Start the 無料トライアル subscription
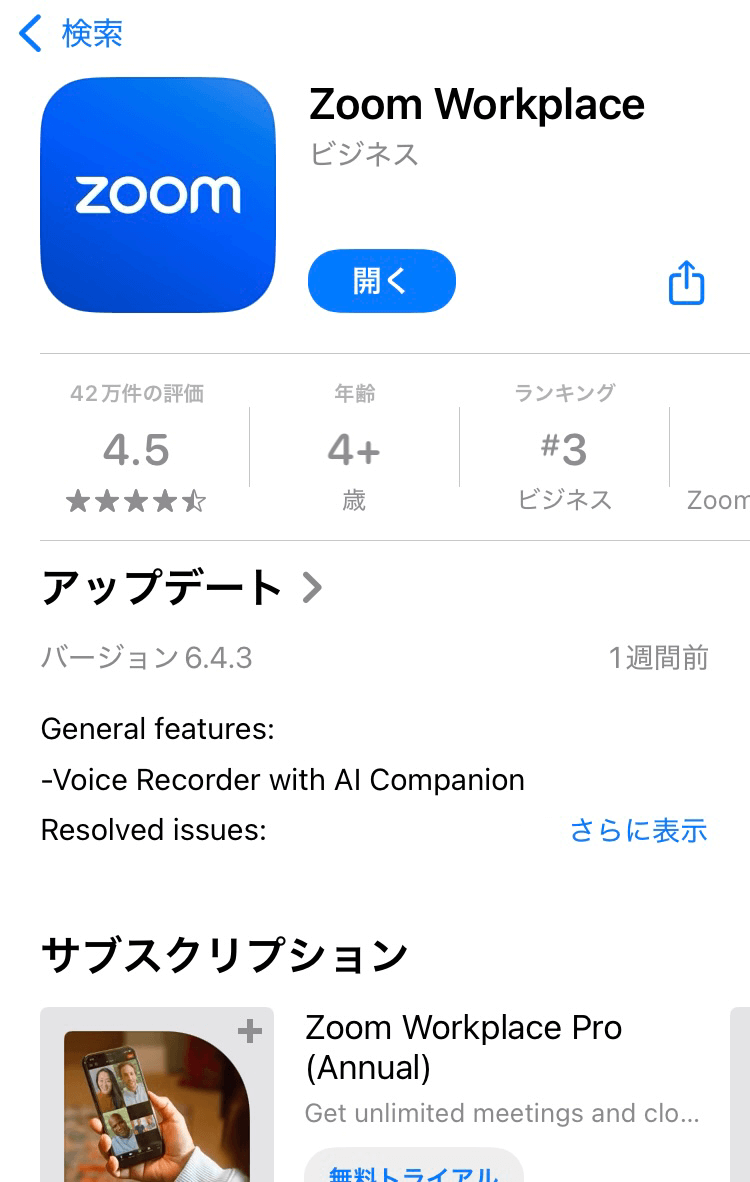This screenshot has width=750, height=1182. 413,1171
